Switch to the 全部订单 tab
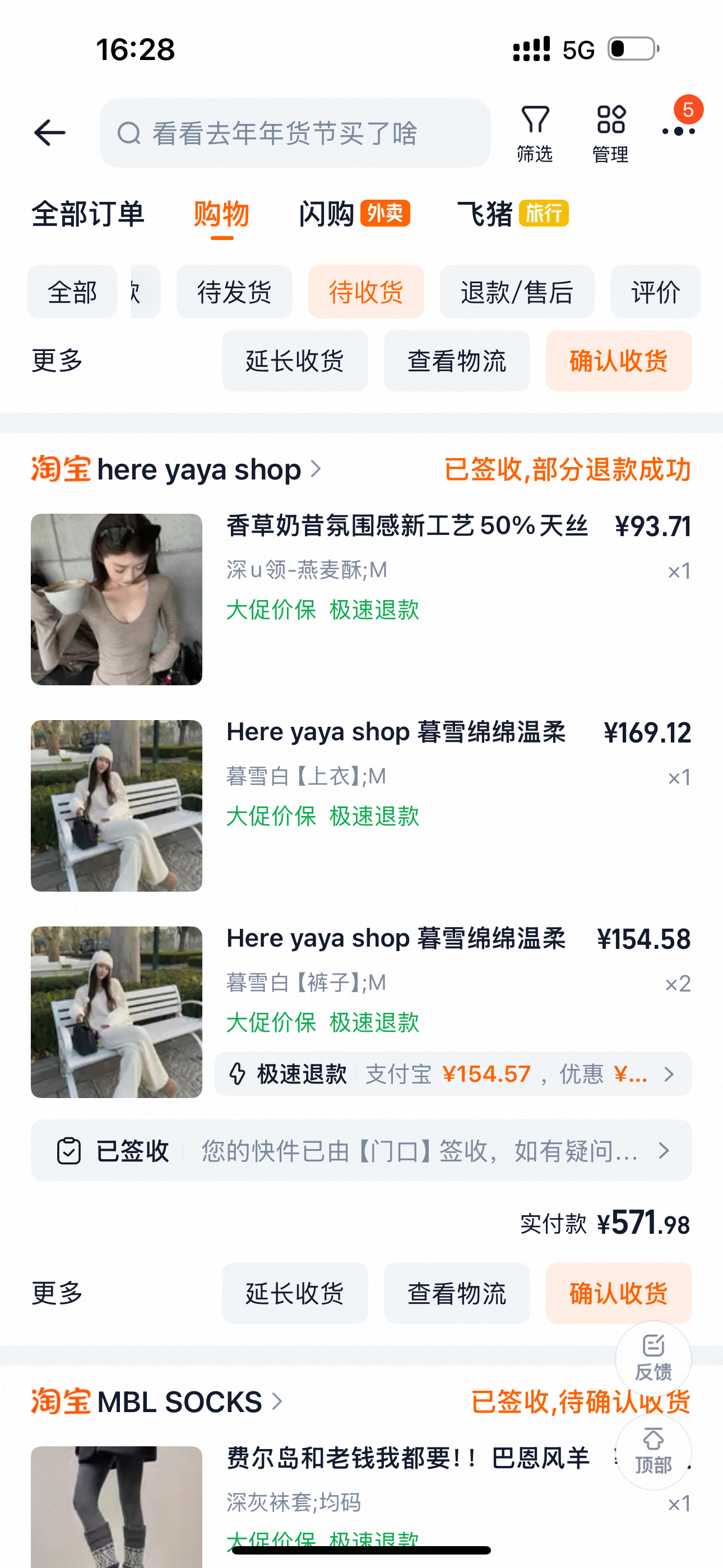723x1568 pixels. tap(88, 214)
